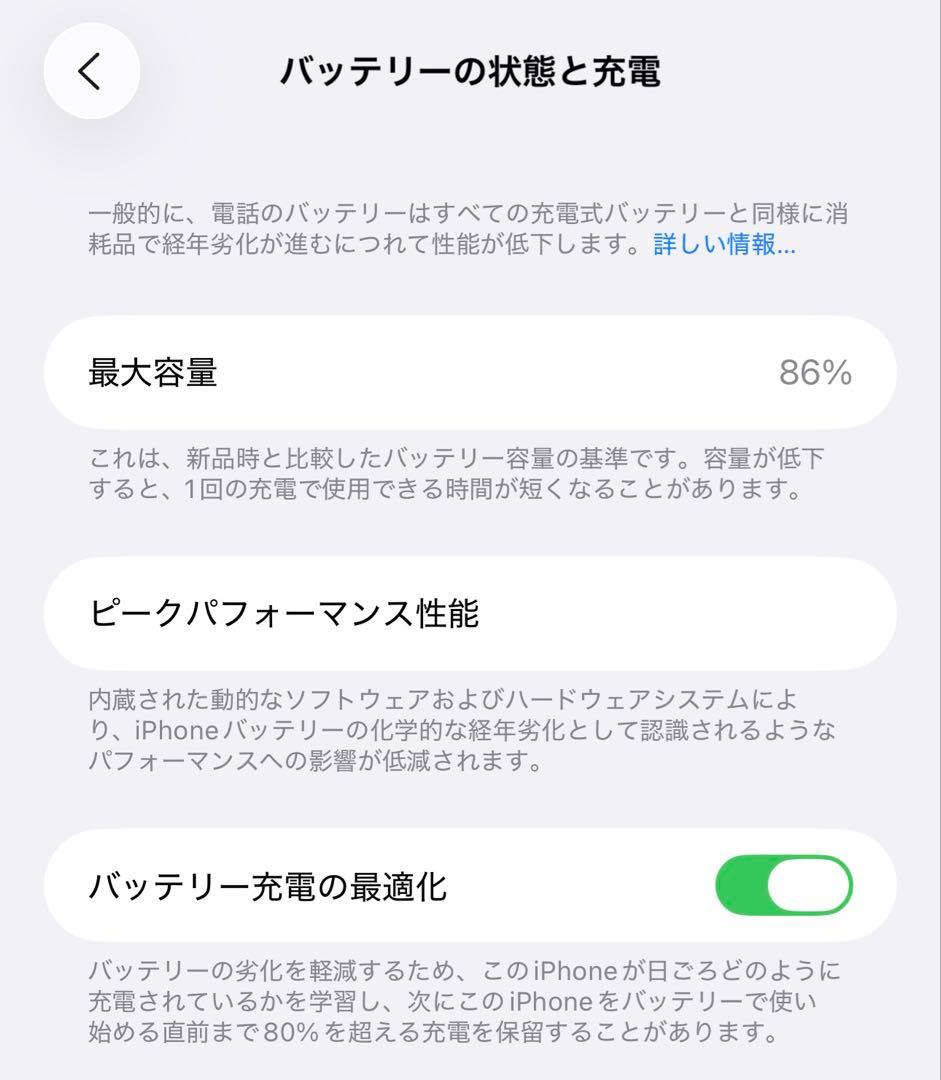
Task: Tap the maximum capacity card
Action: point(470,371)
